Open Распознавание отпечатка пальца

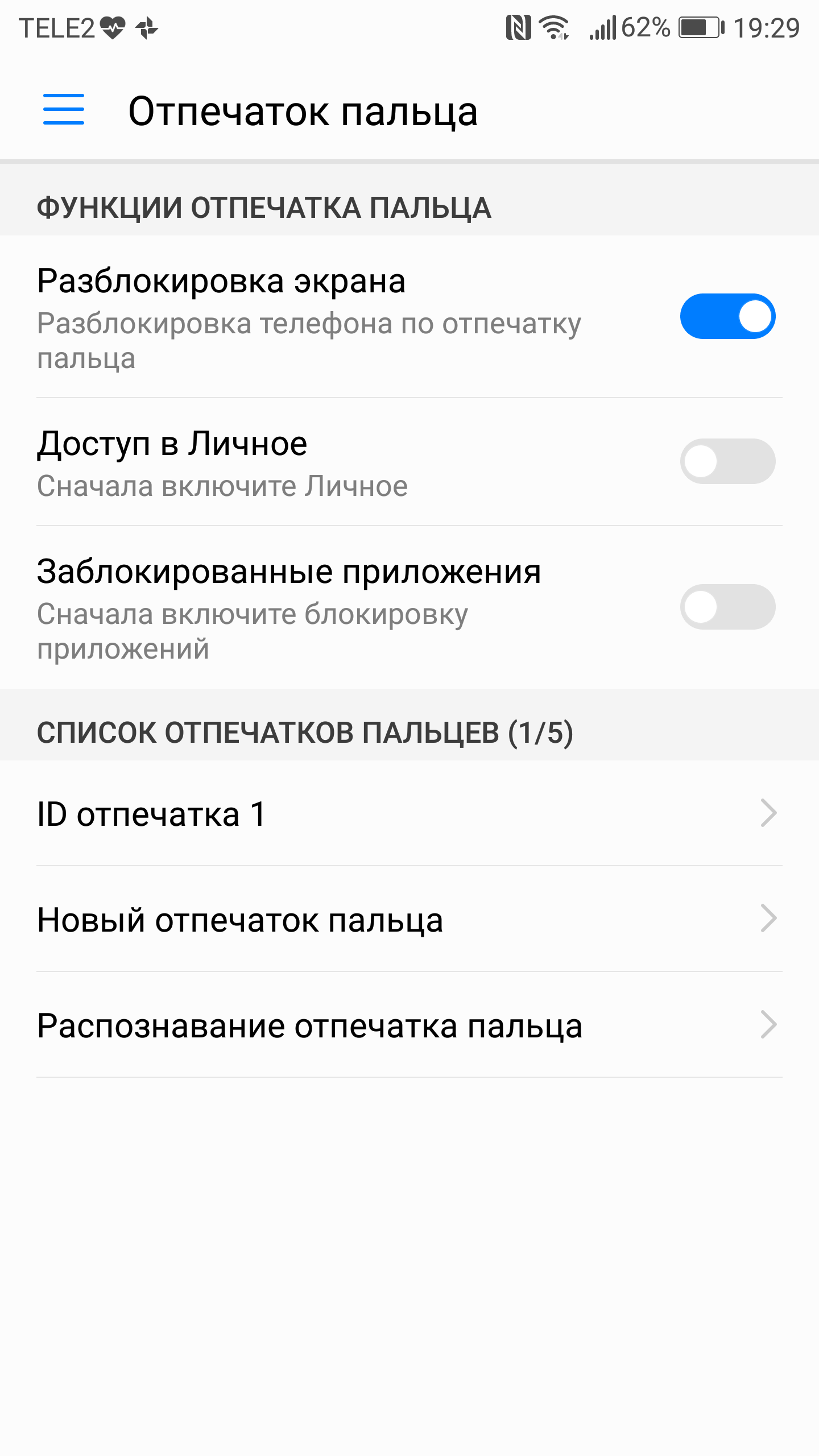(409, 1025)
